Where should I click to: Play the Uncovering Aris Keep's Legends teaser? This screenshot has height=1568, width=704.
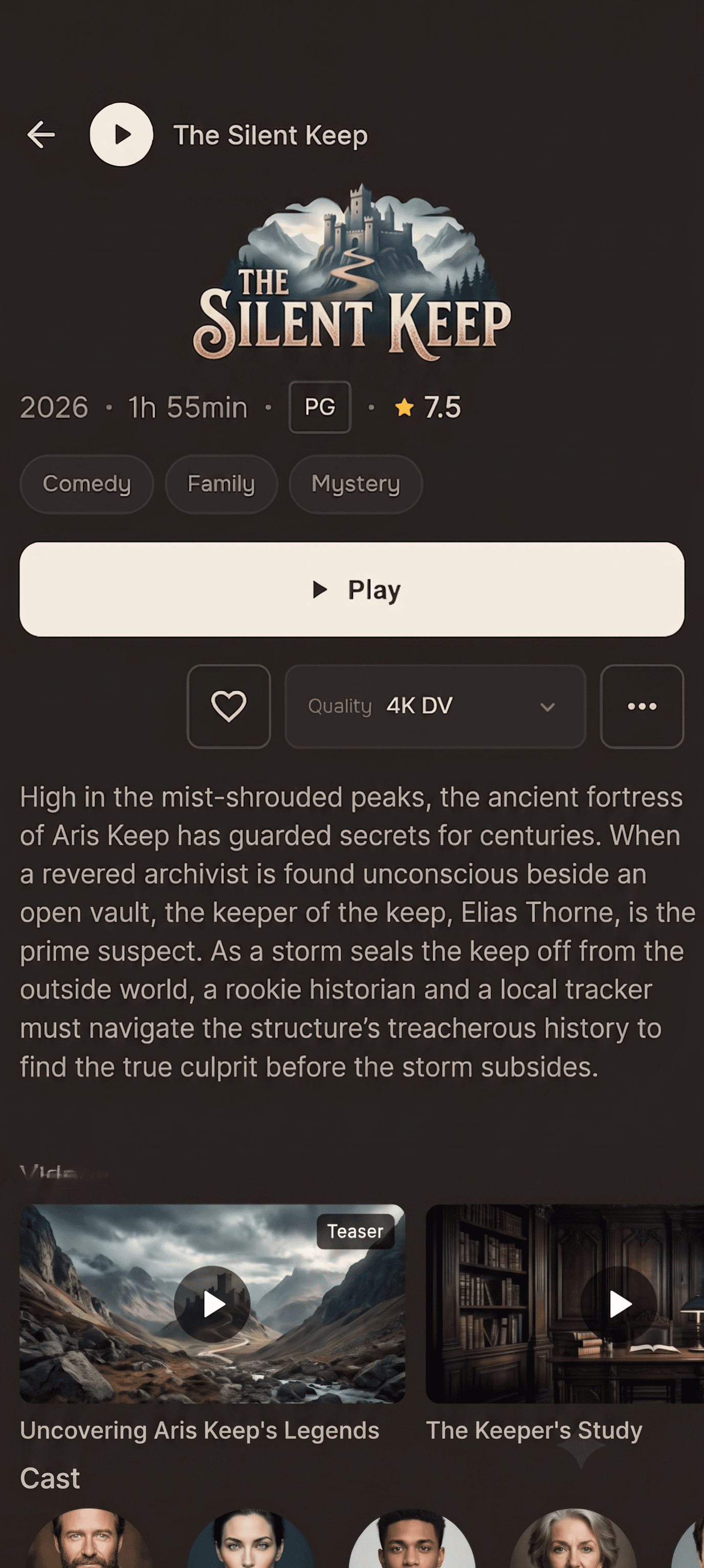pyautogui.click(x=212, y=1304)
